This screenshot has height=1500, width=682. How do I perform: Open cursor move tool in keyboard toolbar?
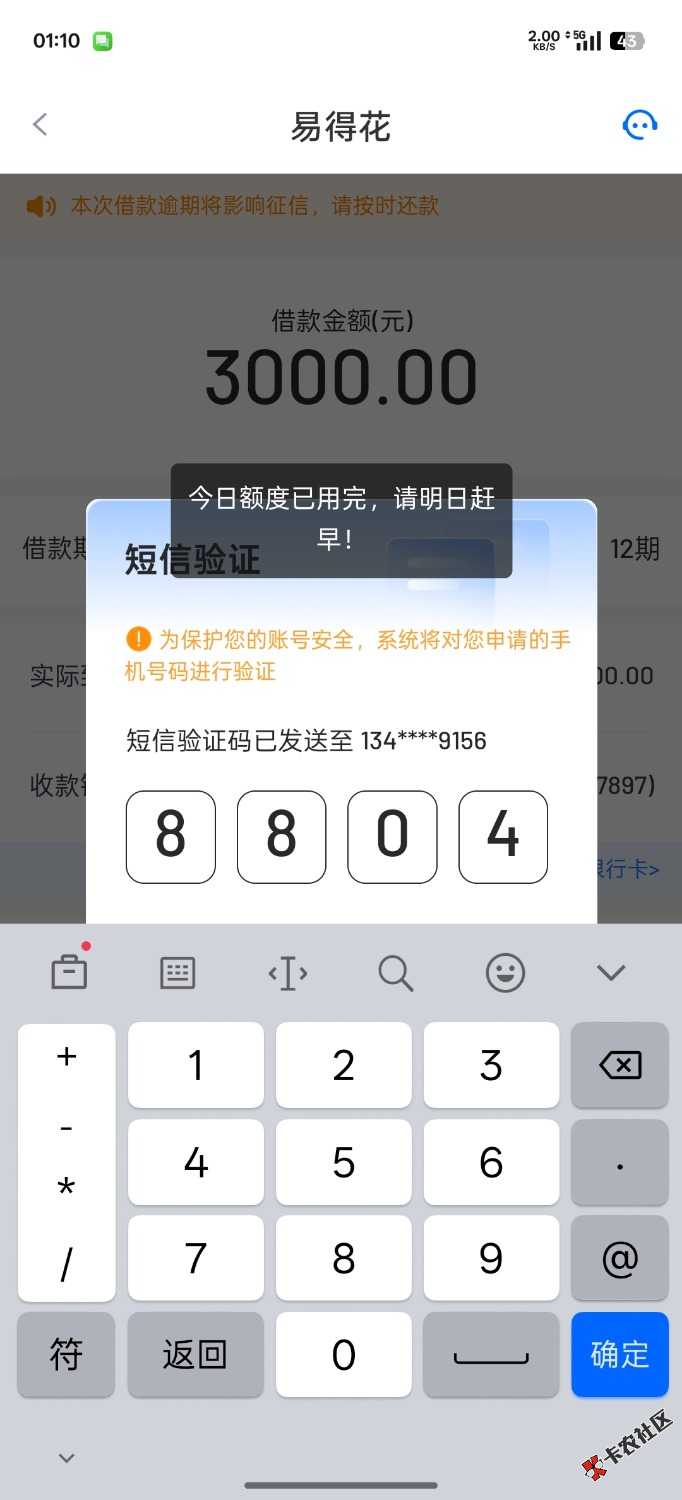coord(287,972)
